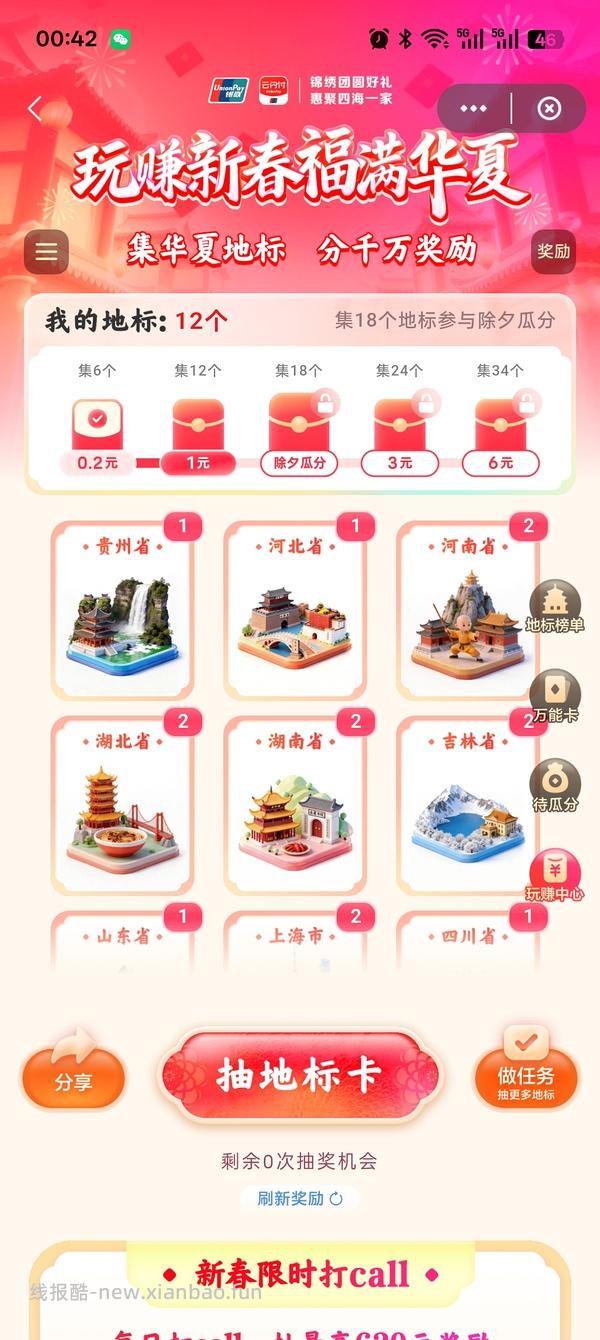
Task: Open the 河北省 landmark card
Action: point(295,610)
